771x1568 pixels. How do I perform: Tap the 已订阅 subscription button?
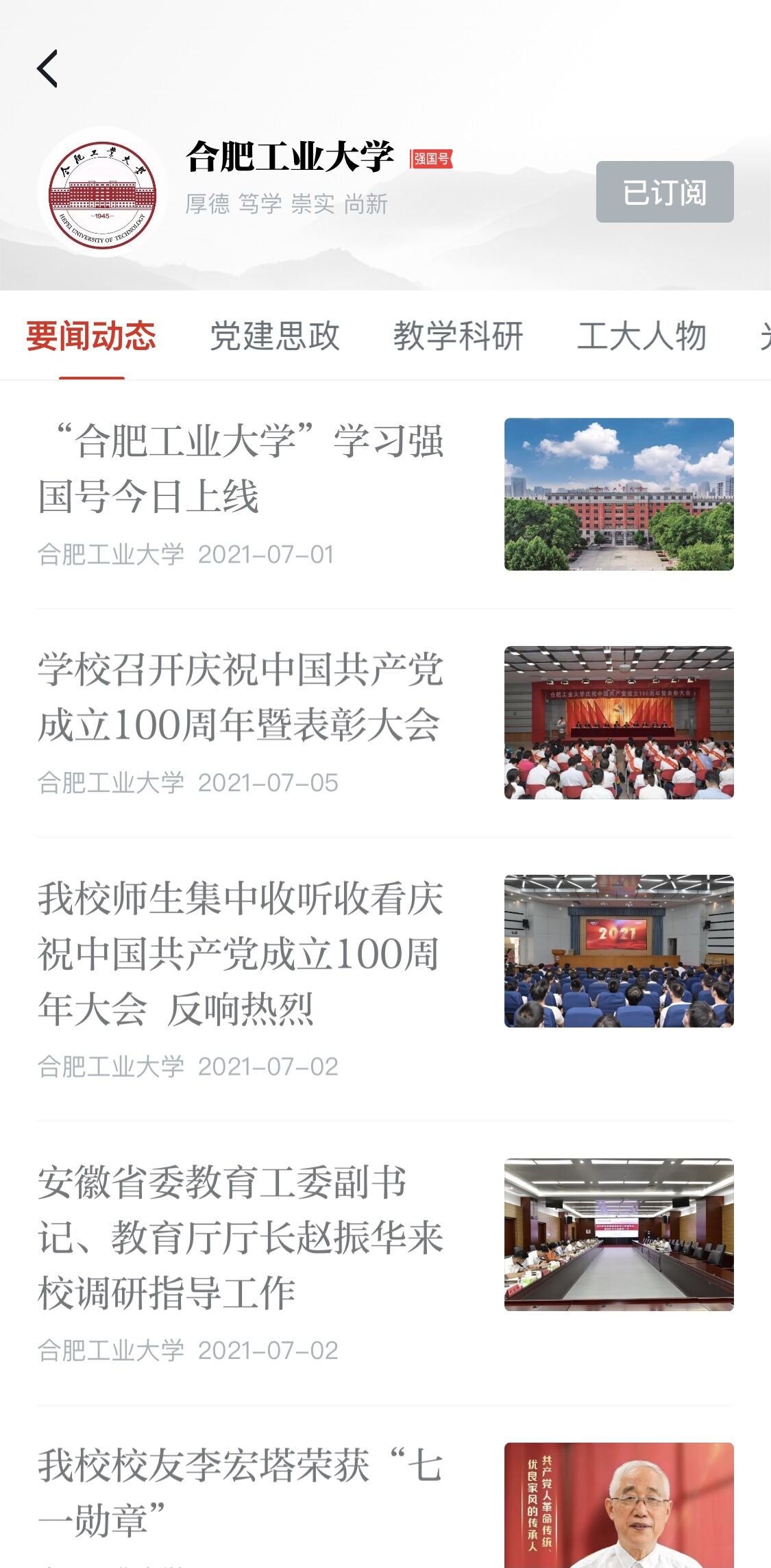coord(664,192)
